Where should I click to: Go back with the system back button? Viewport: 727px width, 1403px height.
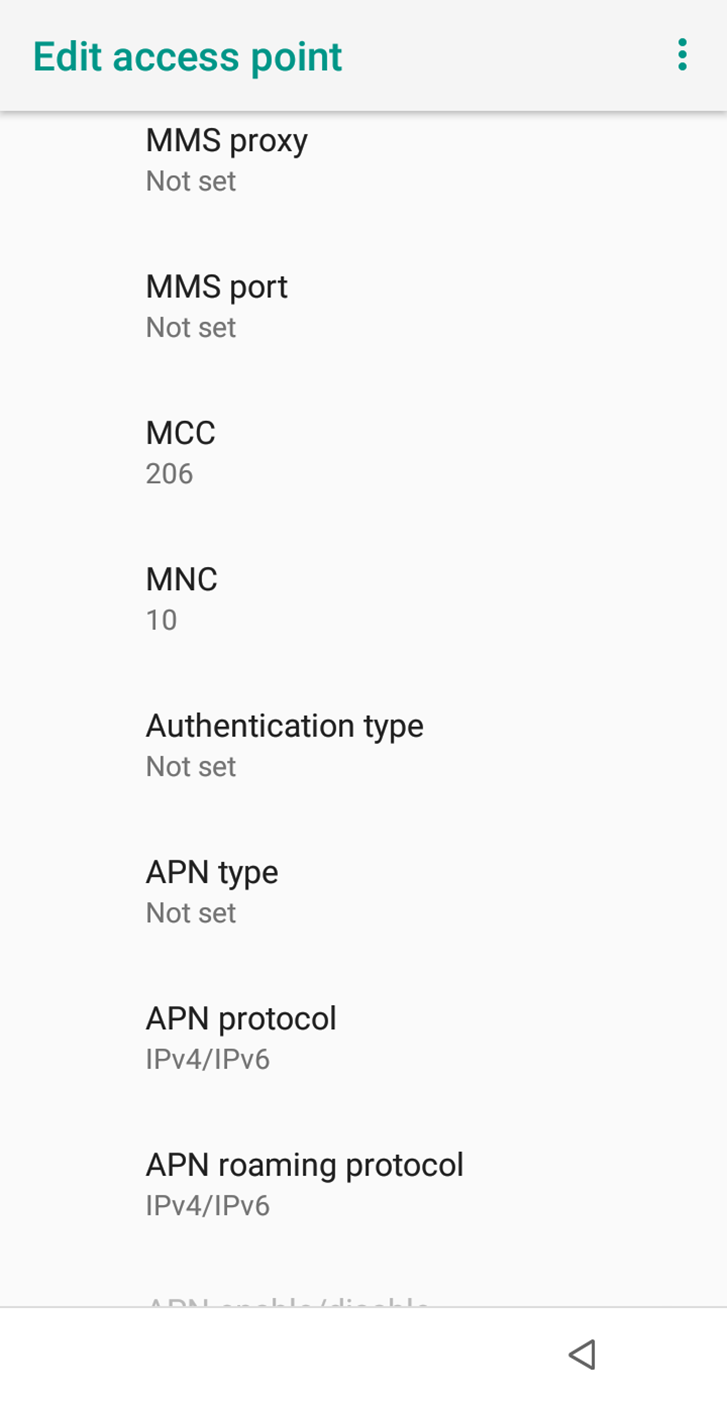pos(582,1354)
